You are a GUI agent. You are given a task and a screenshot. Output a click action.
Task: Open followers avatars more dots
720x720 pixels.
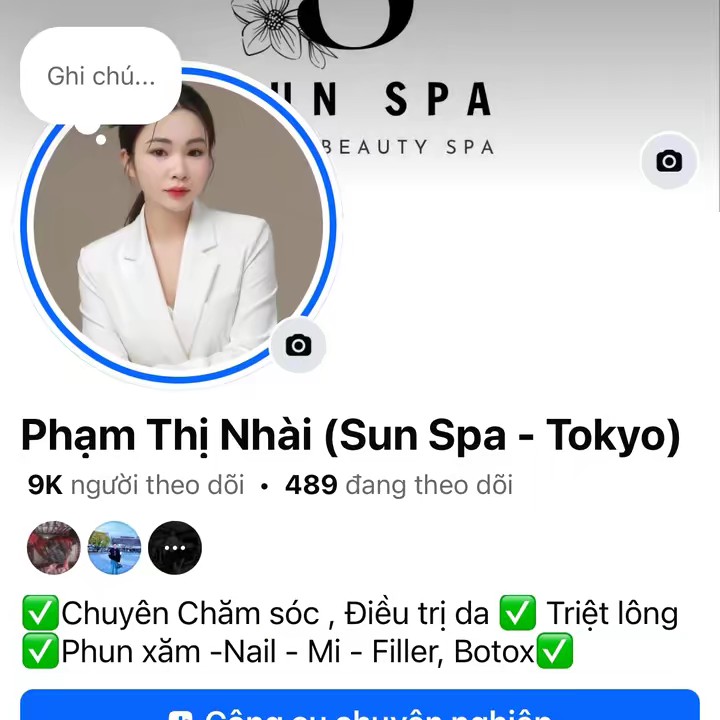tap(175, 548)
